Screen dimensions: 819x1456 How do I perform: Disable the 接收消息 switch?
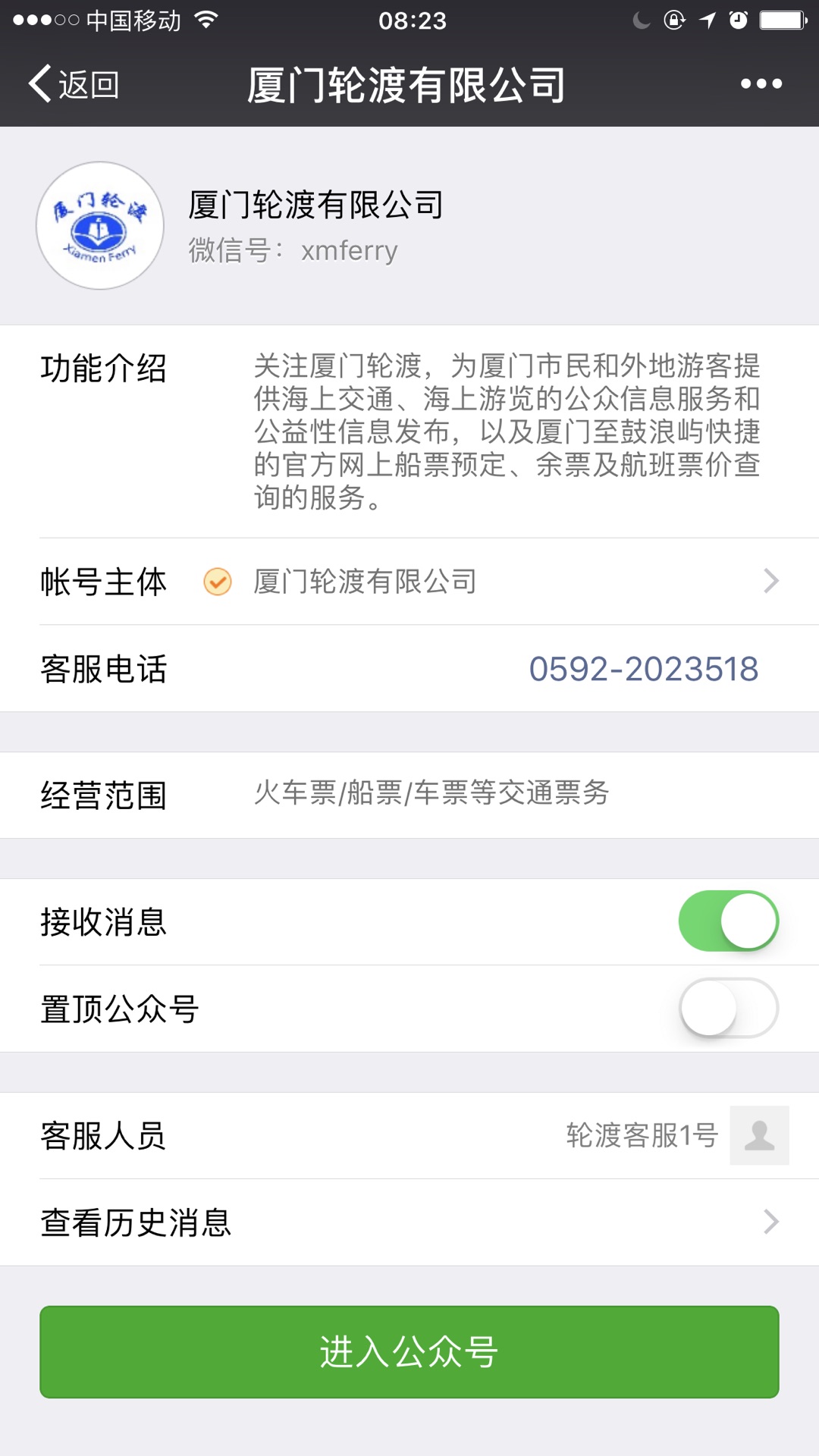(x=728, y=921)
